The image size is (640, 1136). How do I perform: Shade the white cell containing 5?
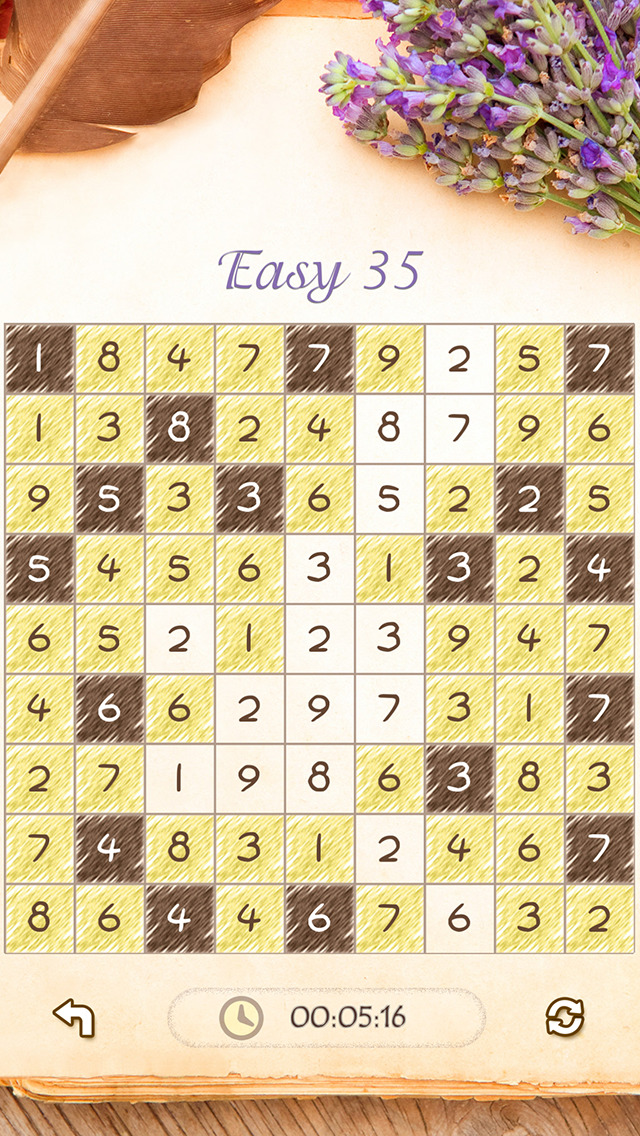(x=390, y=498)
